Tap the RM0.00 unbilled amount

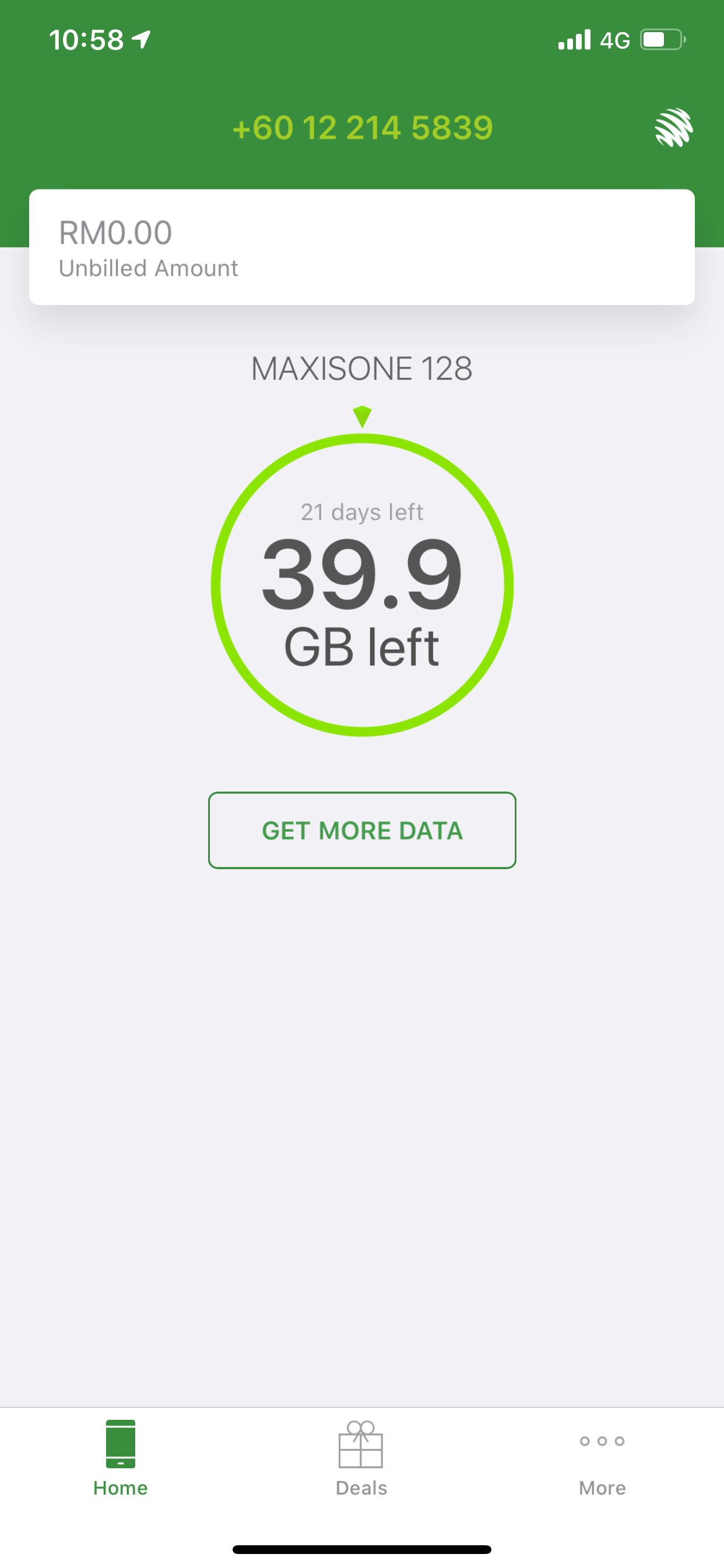[x=114, y=232]
